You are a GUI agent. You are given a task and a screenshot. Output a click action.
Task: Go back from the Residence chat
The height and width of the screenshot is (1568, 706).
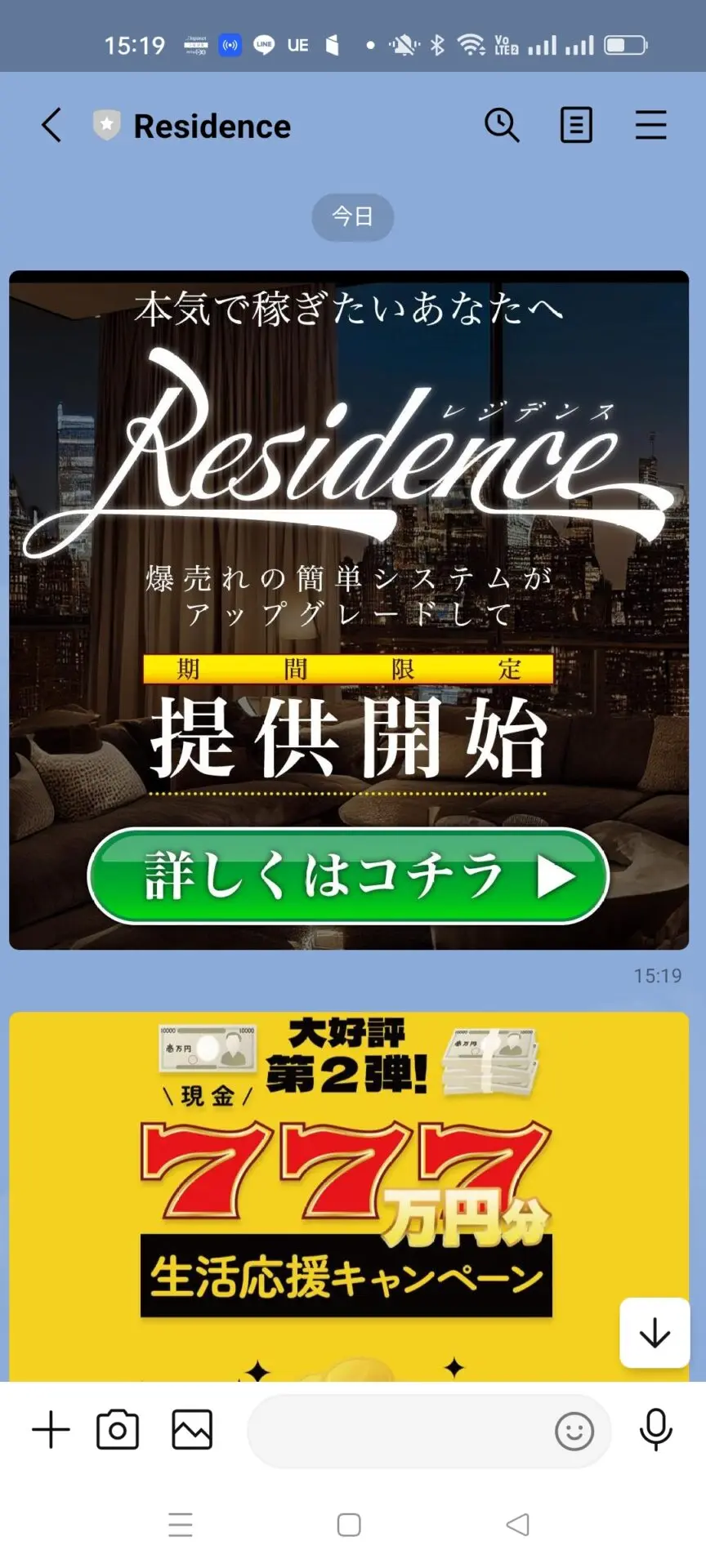[51, 126]
